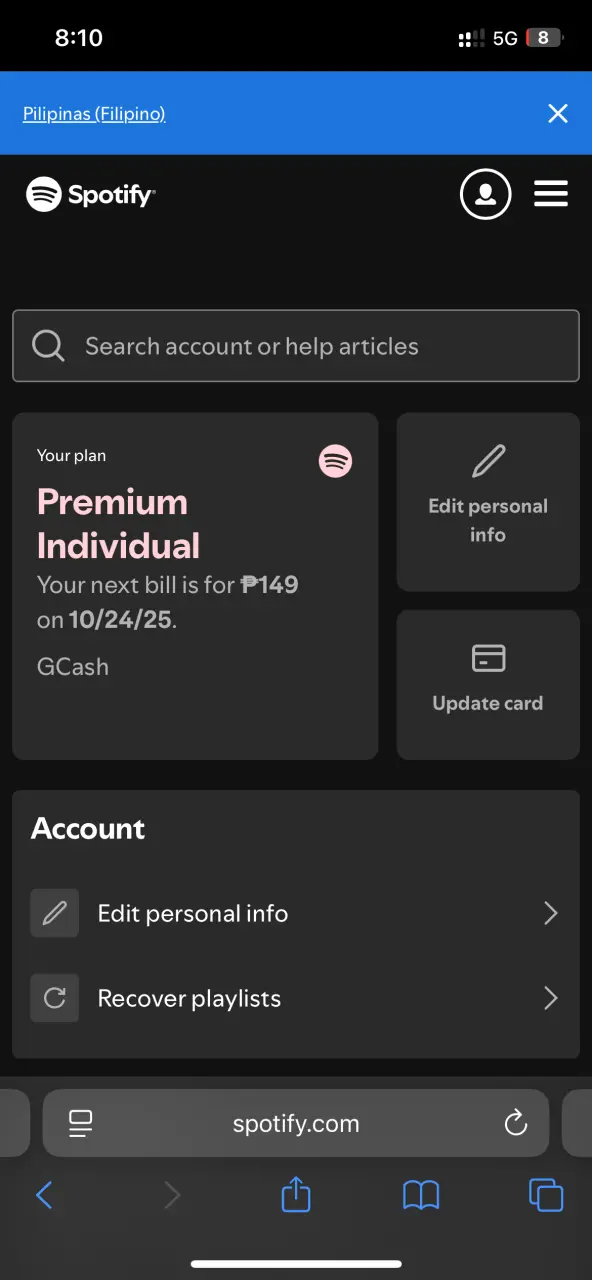592x1280 pixels.
Task: Tap the spotify.com address bar
Action: pos(296,1123)
